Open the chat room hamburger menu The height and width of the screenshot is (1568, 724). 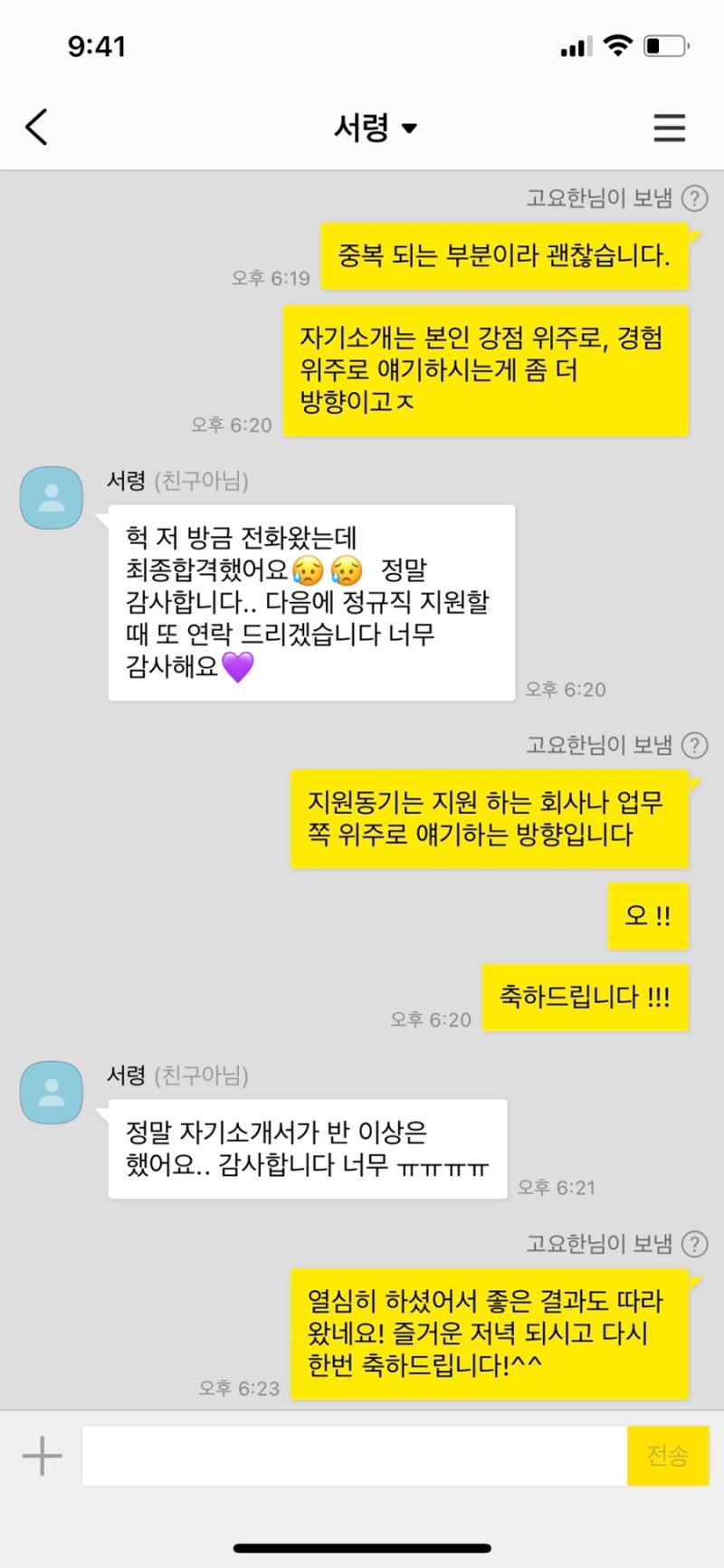[x=669, y=128]
